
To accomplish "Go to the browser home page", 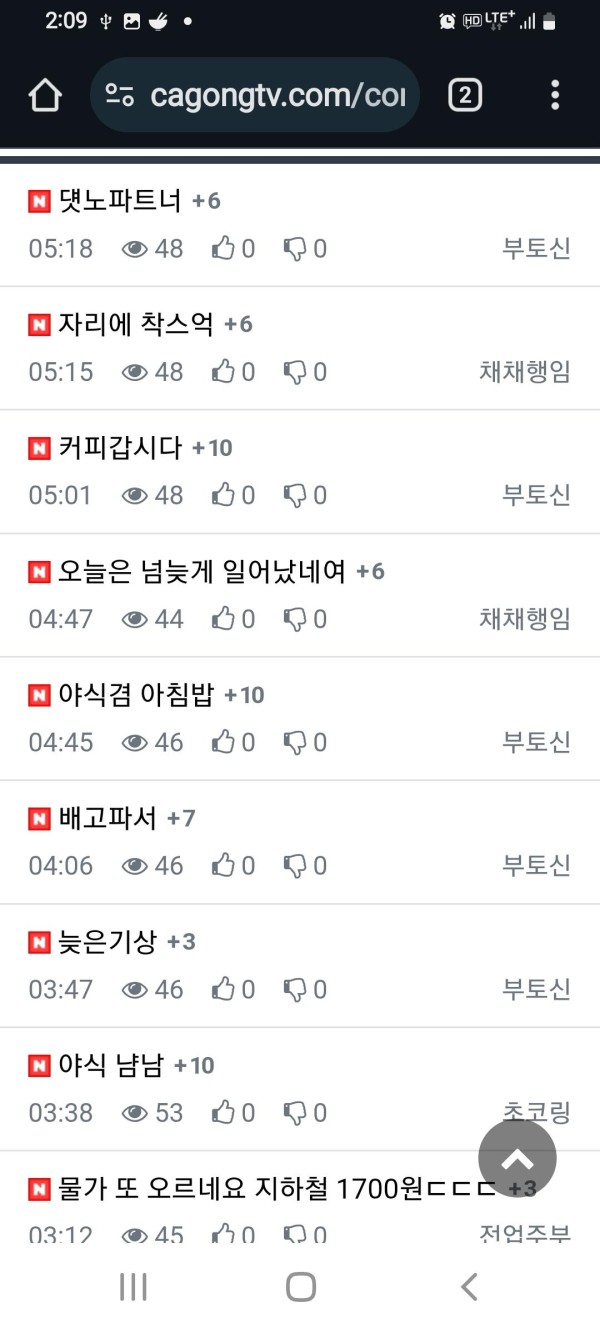I will point(45,96).
